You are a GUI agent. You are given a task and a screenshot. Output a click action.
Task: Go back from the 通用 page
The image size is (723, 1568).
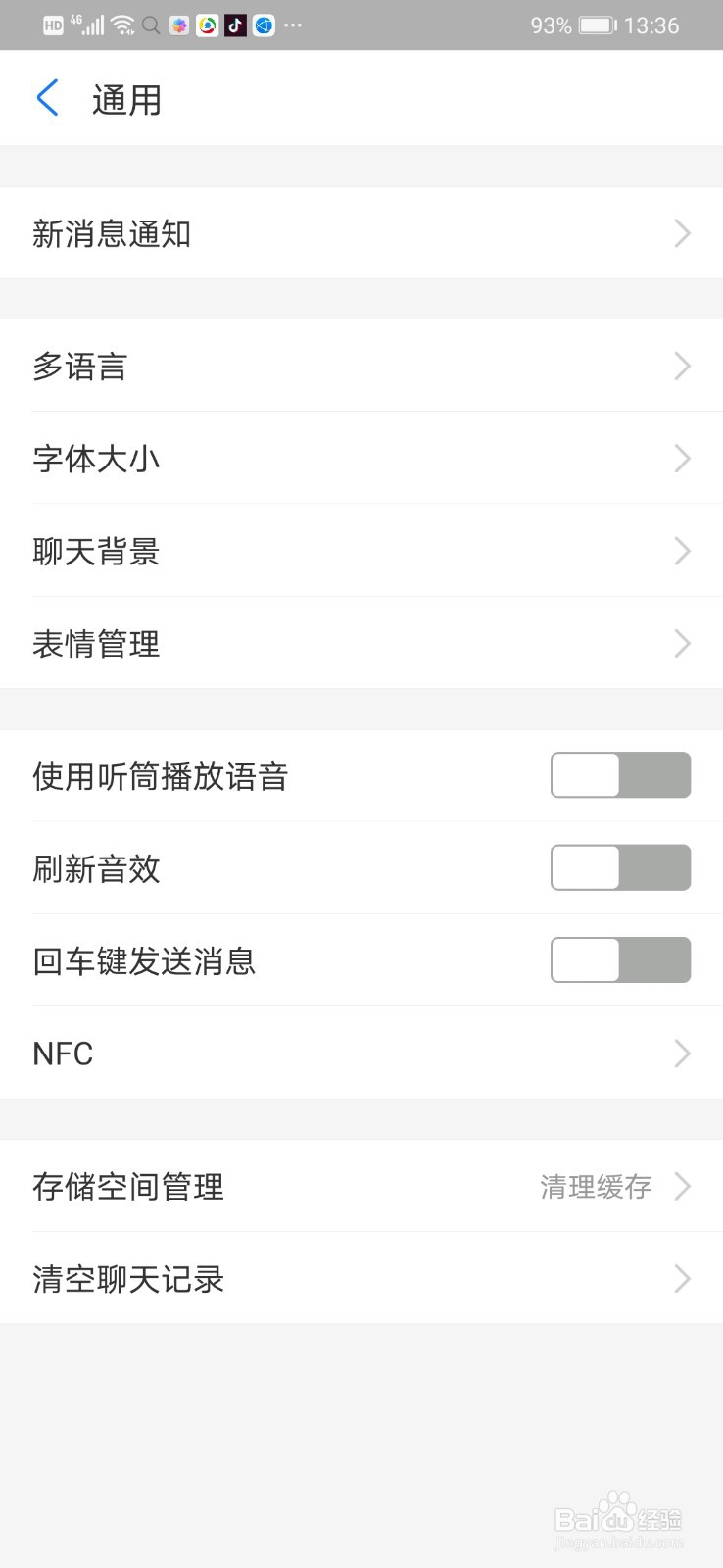47,98
